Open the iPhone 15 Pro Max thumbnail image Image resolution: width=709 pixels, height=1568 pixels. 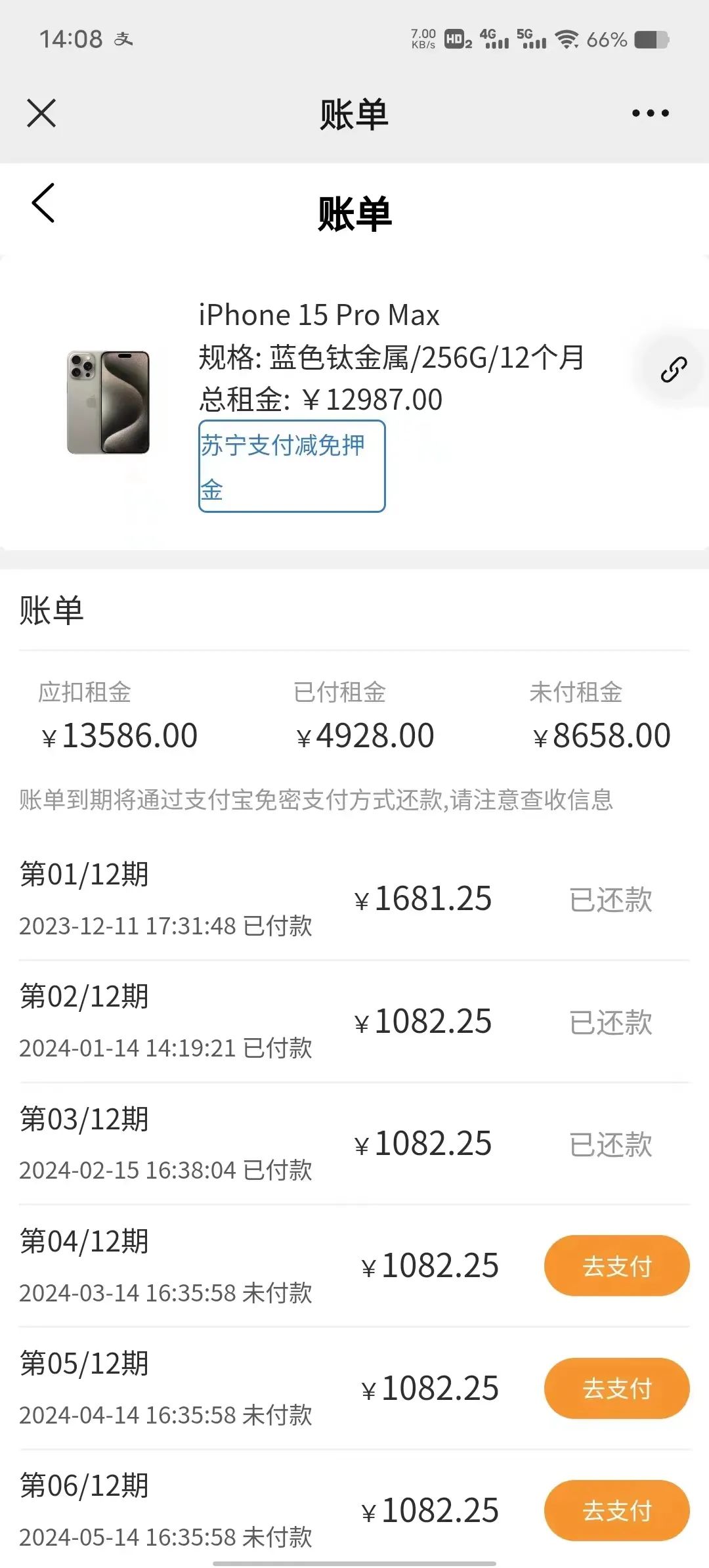[x=108, y=401]
